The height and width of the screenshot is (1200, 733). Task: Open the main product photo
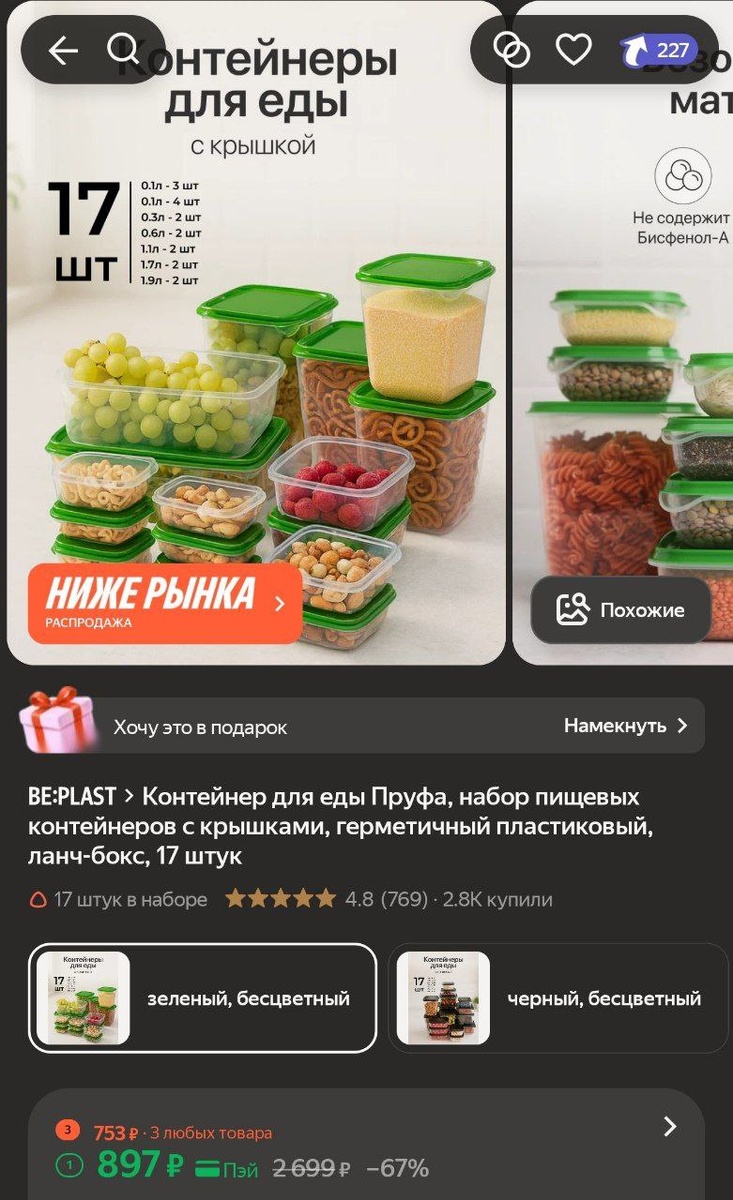coord(256,332)
